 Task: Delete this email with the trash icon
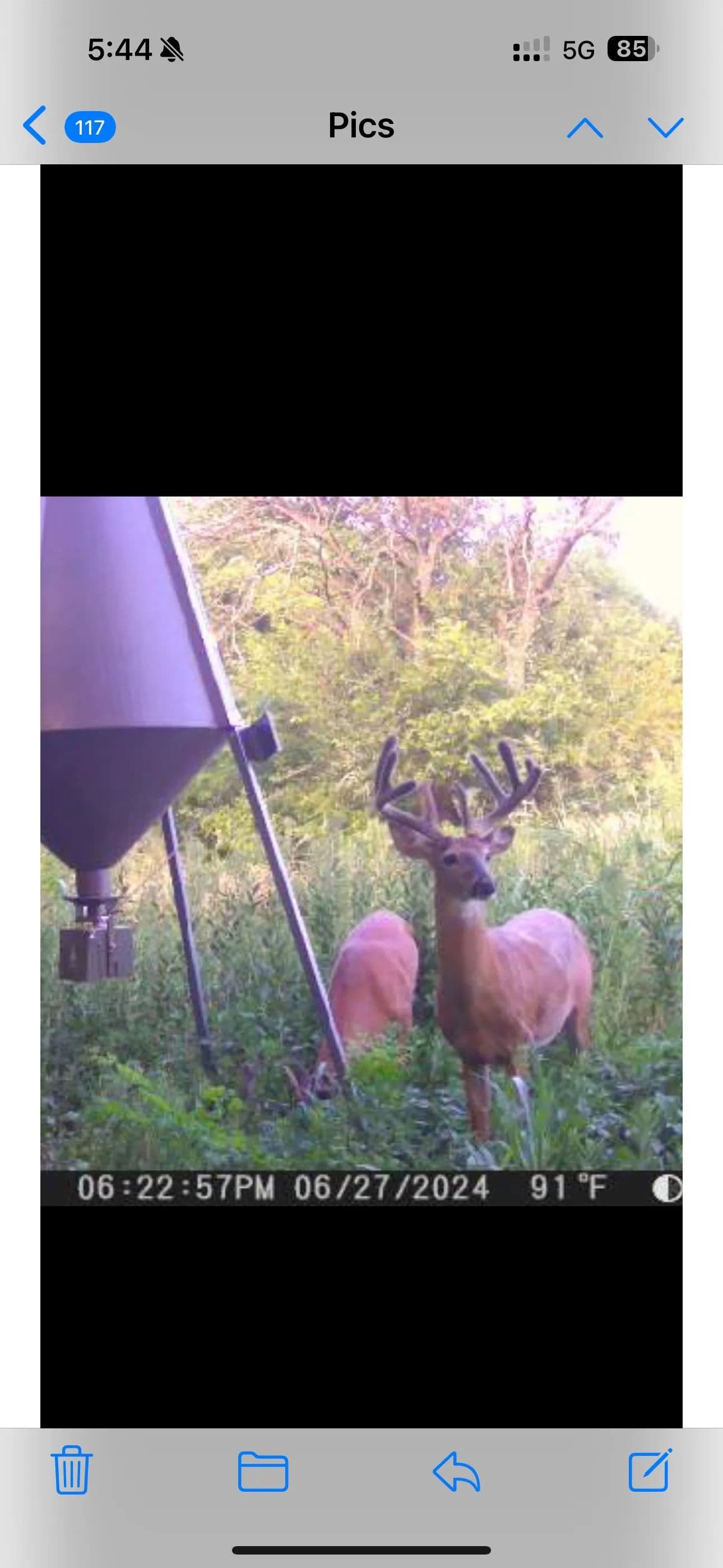point(72,1470)
